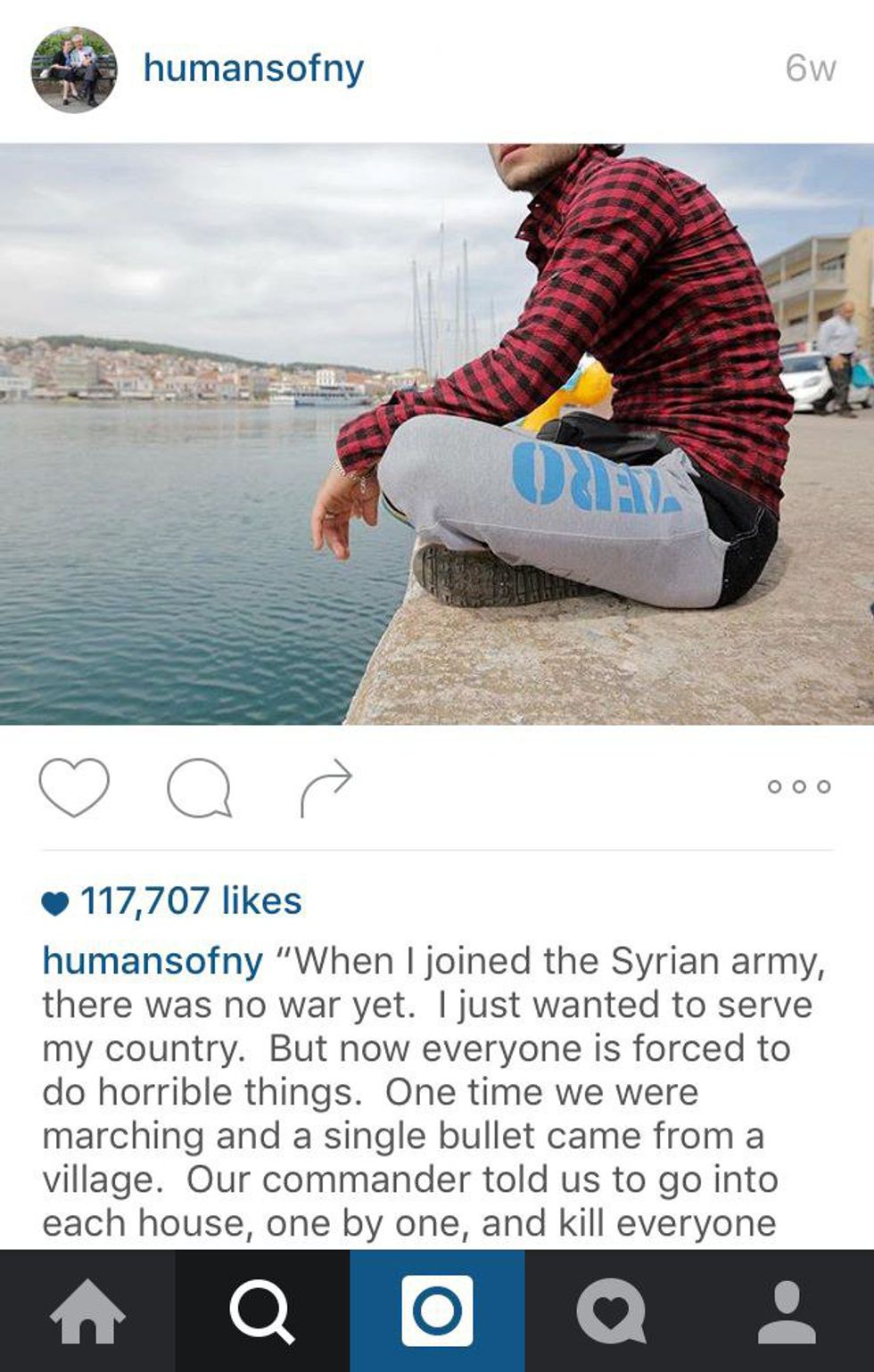
Task: Share the post with arrow icon
Action: click(326, 787)
